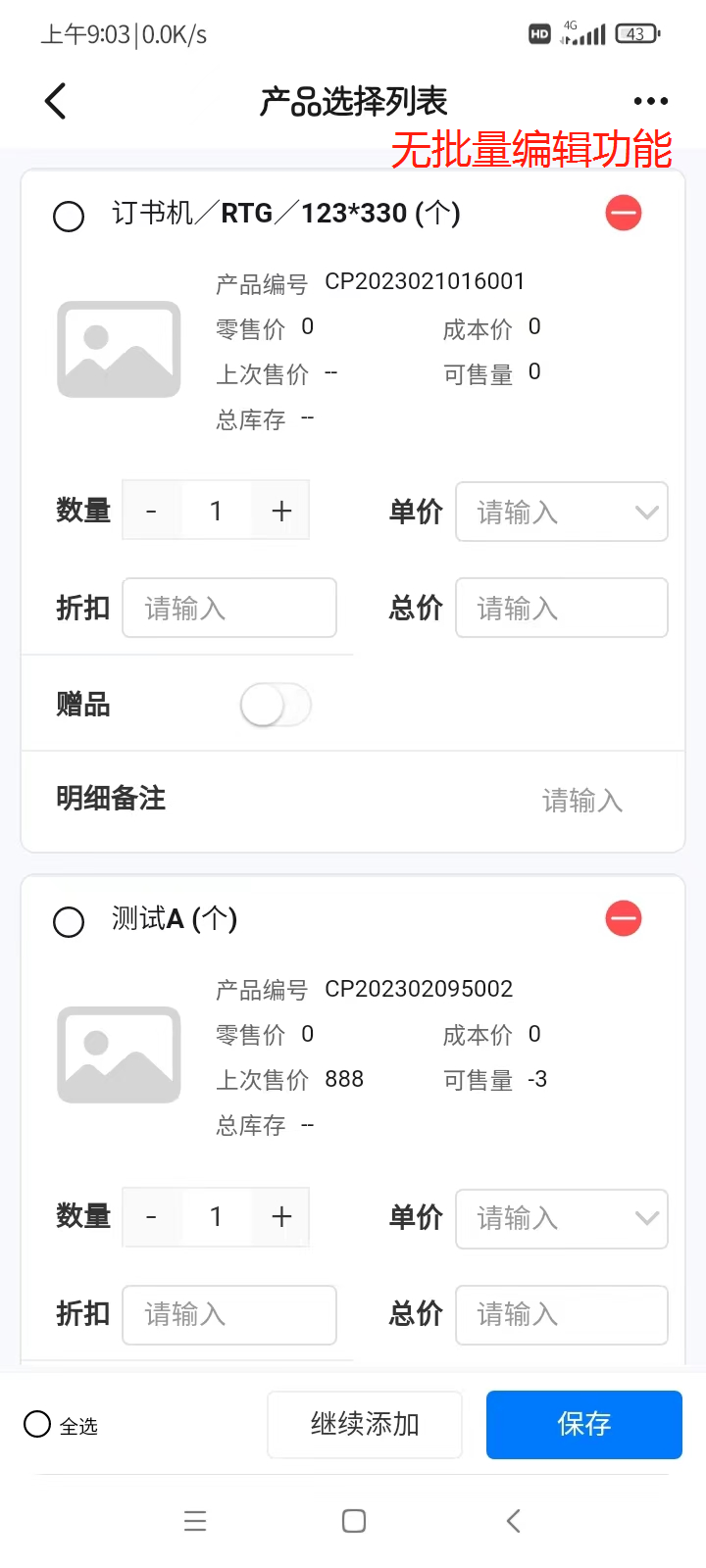Tap 继续添加 to add more products
Viewport: 706px width, 1568px height.
365,1424
